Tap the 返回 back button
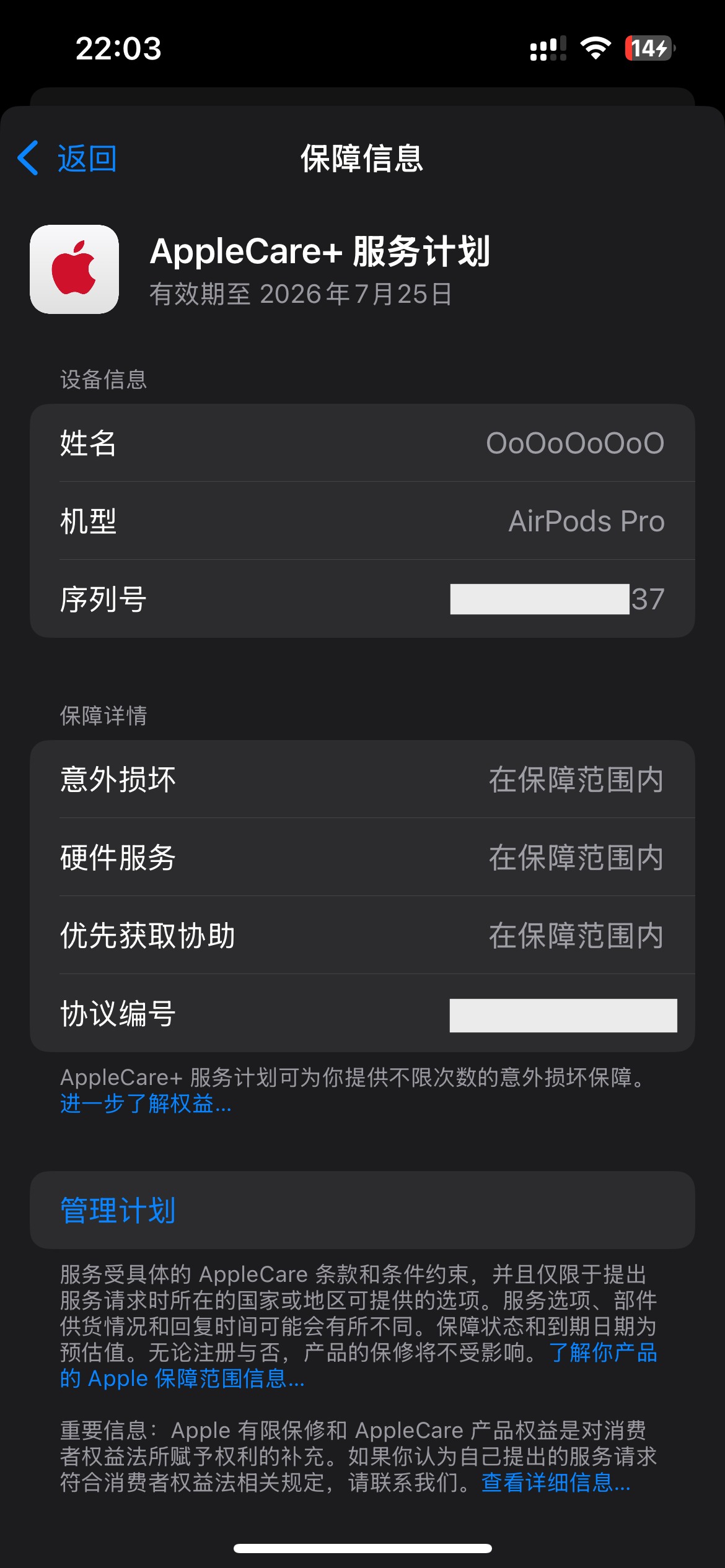725x1568 pixels. [x=68, y=159]
